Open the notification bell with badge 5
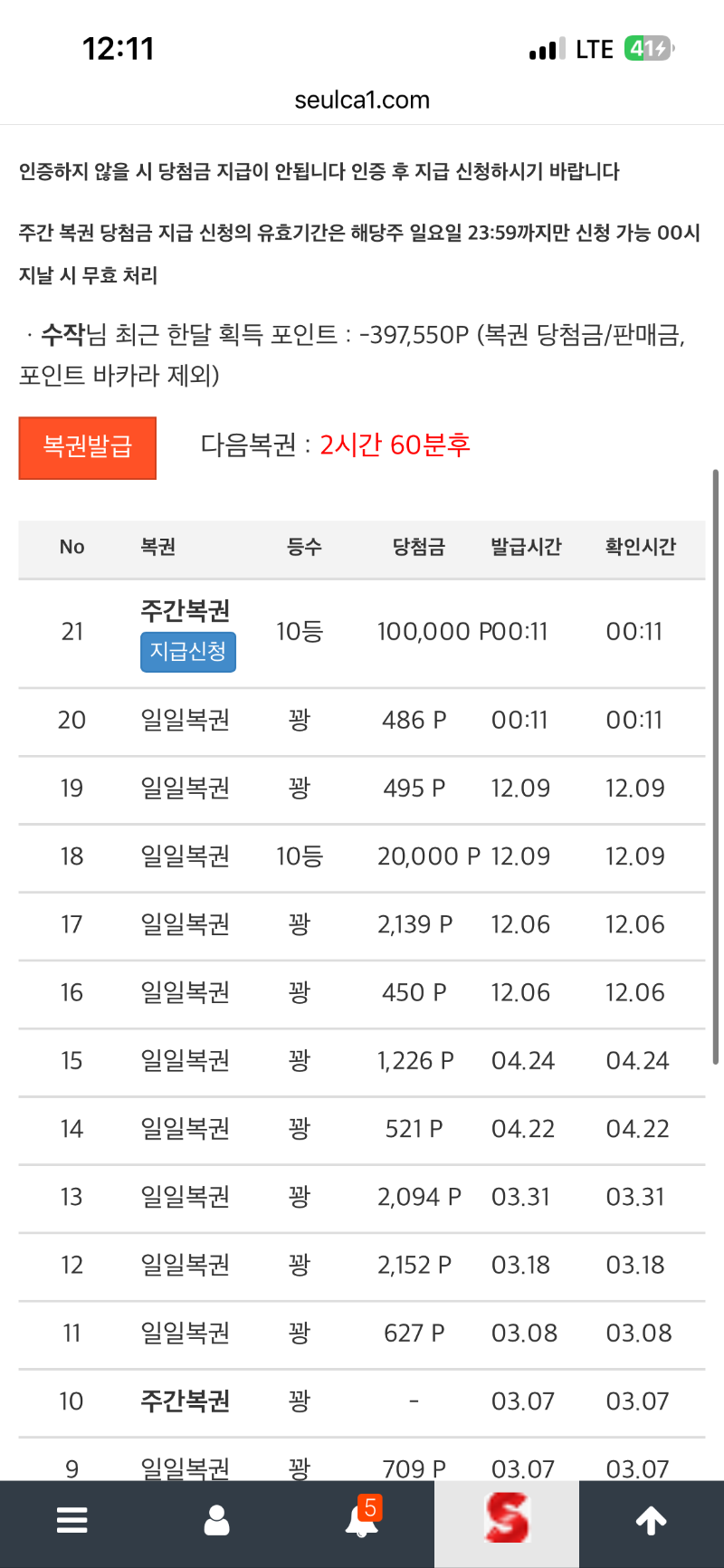Image resolution: width=724 pixels, height=1568 pixels. click(x=361, y=1522)
